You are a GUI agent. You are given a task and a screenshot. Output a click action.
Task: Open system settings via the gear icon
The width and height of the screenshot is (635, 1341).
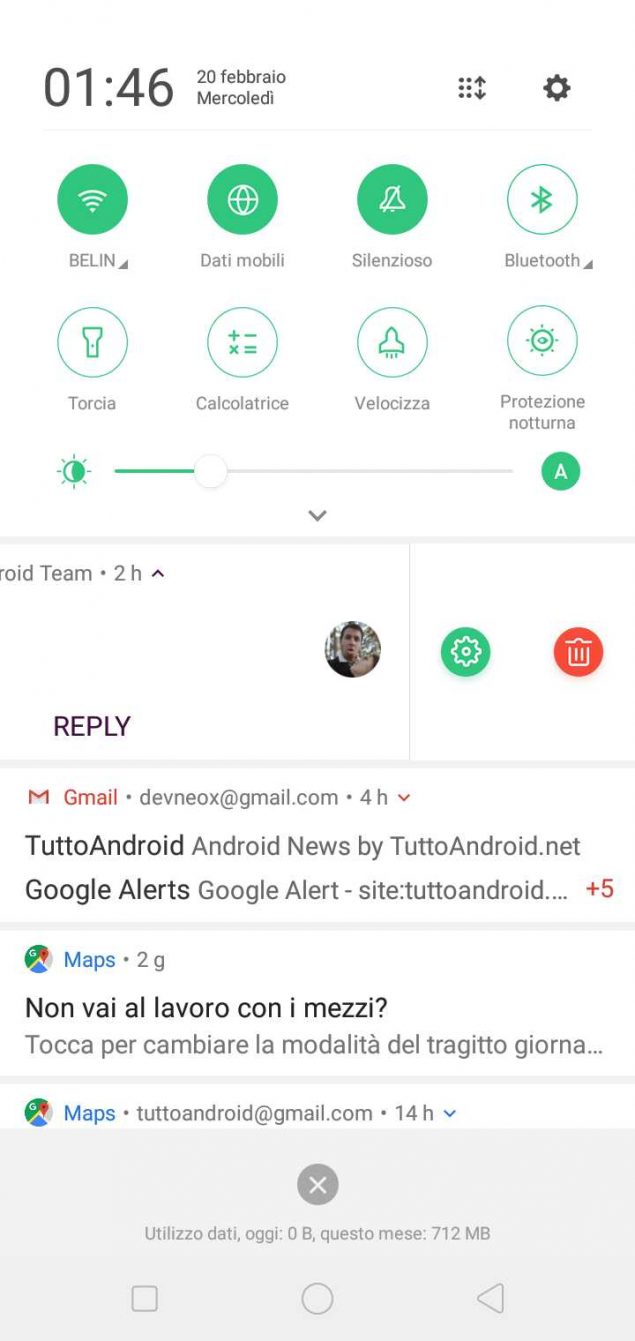pyautogui.click(x=556, y=88)
